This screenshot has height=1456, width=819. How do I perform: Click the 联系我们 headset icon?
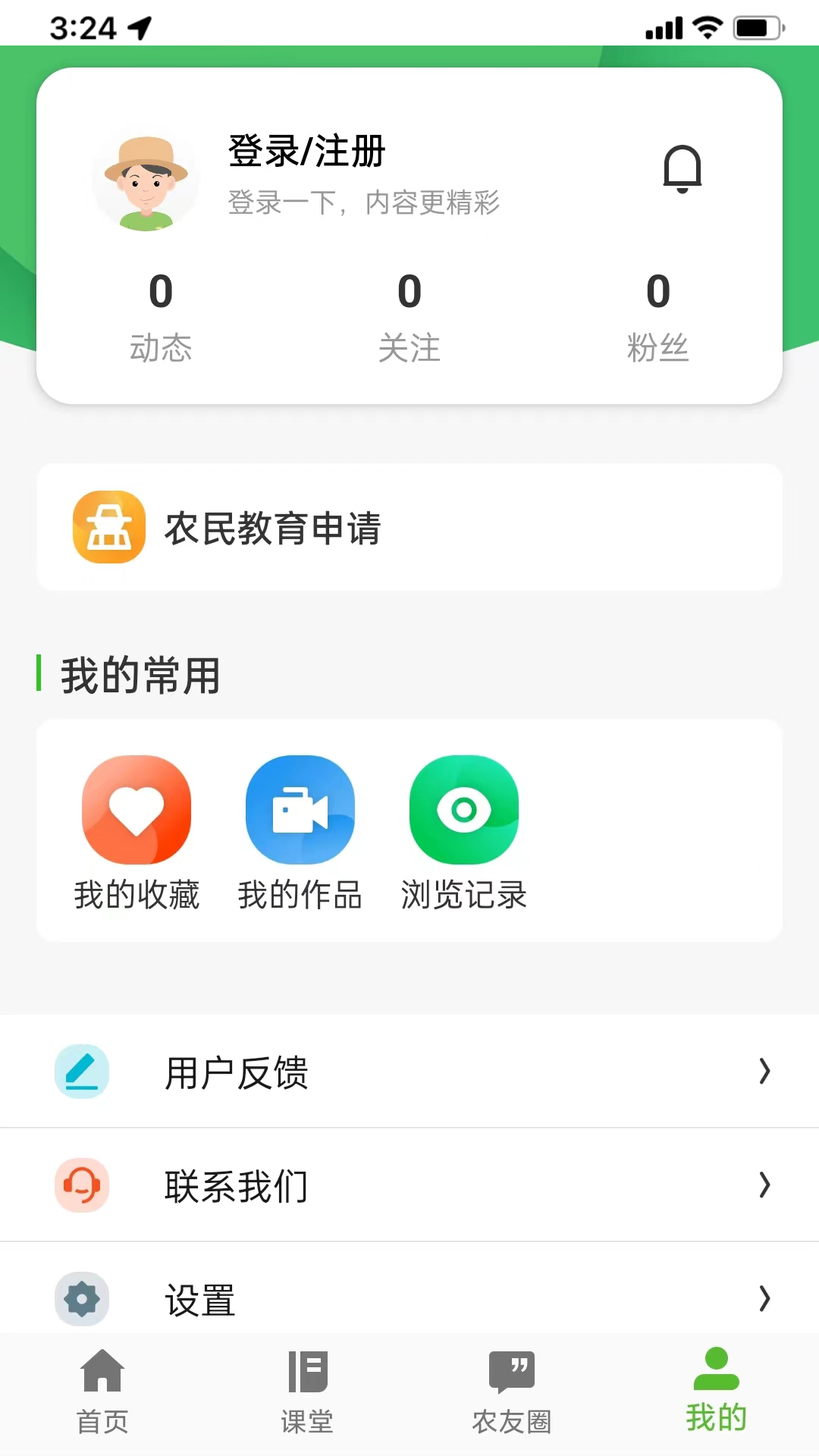pos(81,1185)
